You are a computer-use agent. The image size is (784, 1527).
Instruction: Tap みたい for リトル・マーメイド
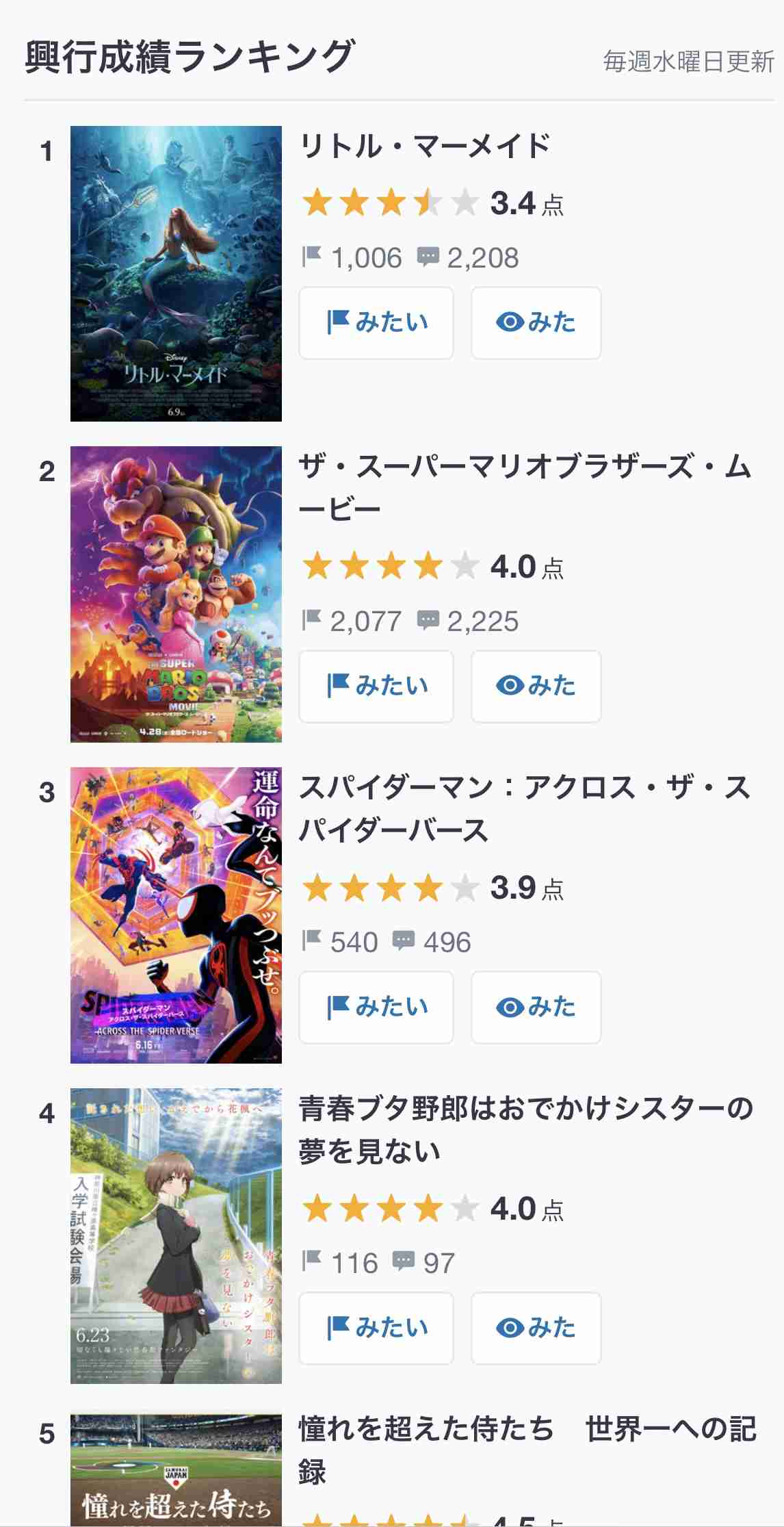(376, 323)
